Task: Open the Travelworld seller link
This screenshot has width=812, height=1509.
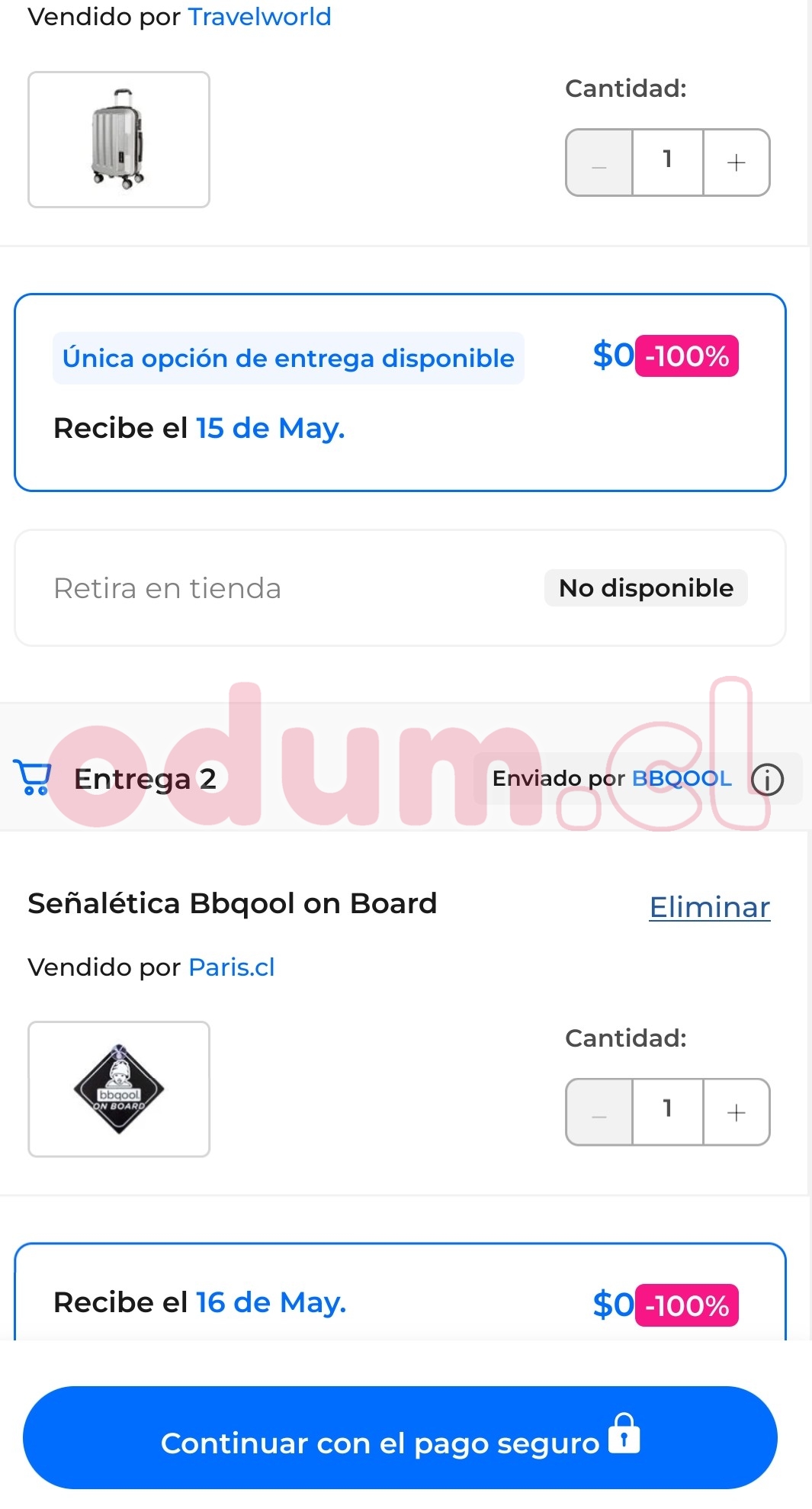Action: pos(259,17)
